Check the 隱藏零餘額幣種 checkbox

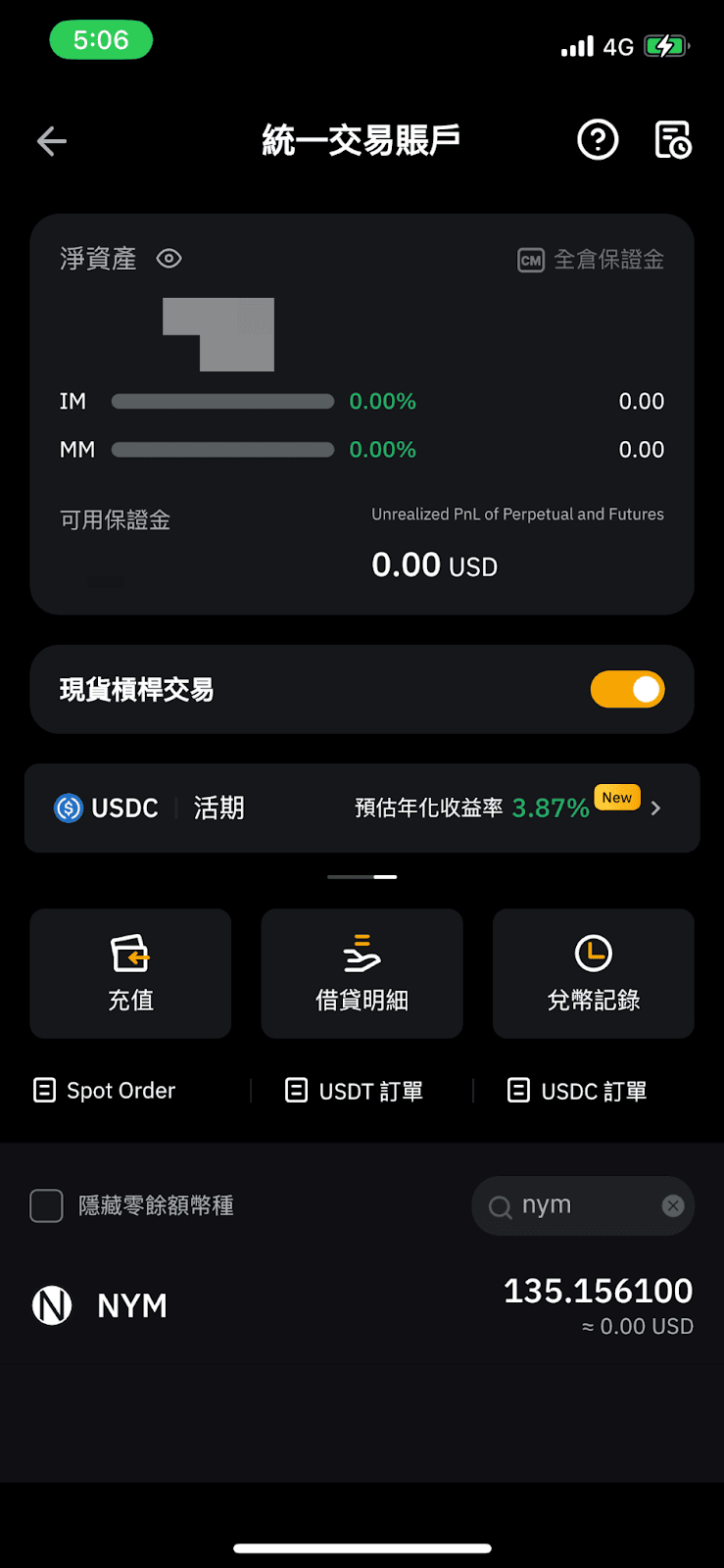click(x=46, y=1205)
